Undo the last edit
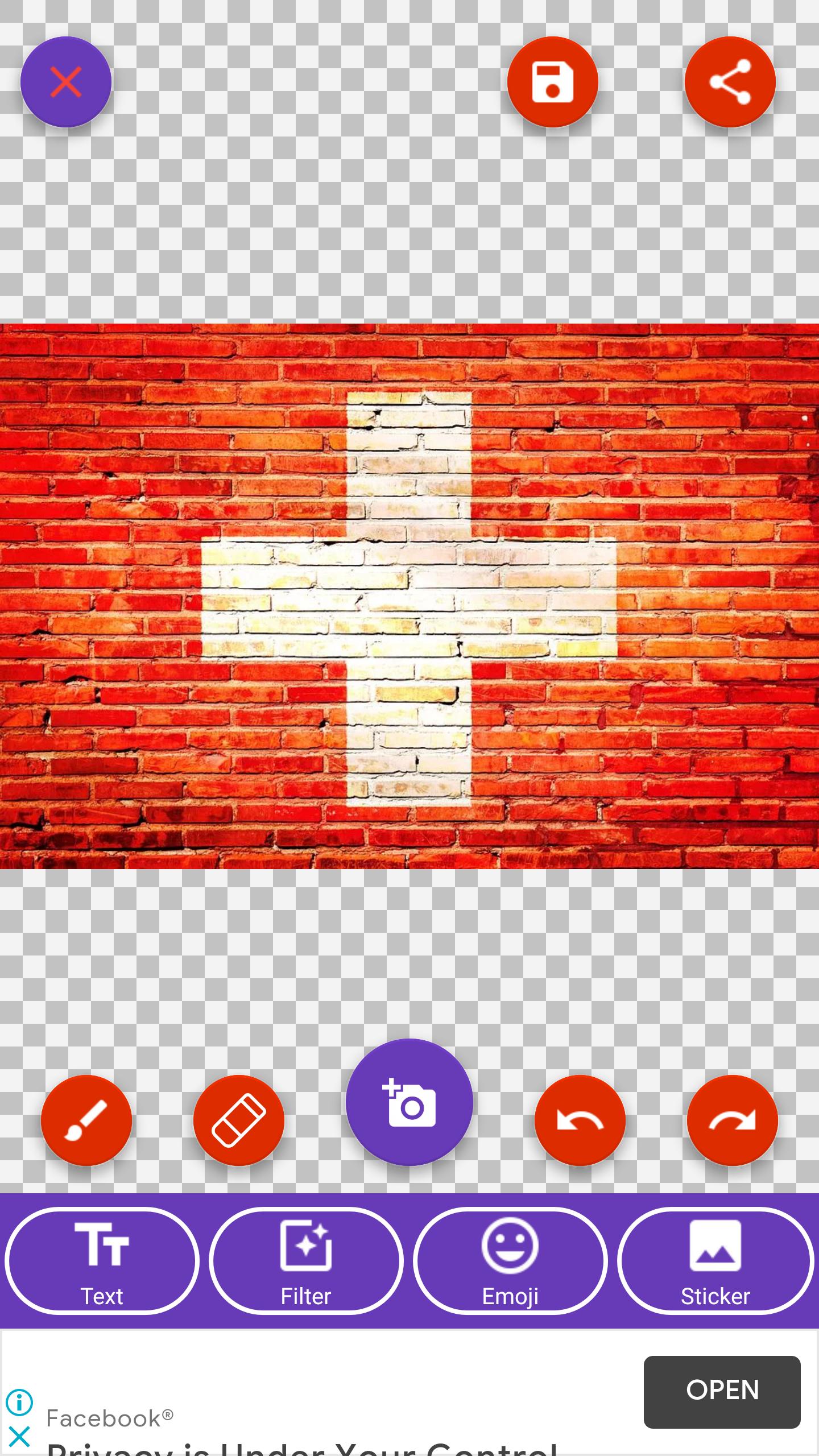 (x=580, y=1120)
